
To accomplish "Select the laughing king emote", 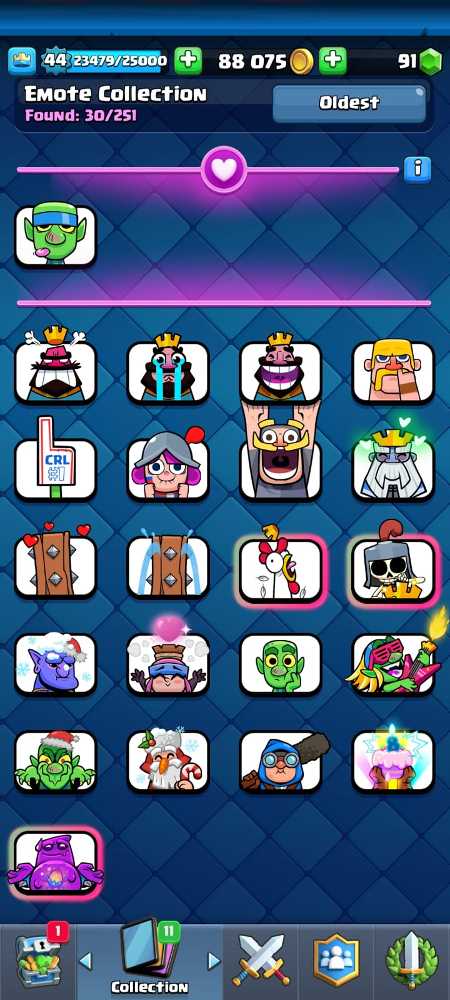I will pyautogui.click(x=280, y=371).
